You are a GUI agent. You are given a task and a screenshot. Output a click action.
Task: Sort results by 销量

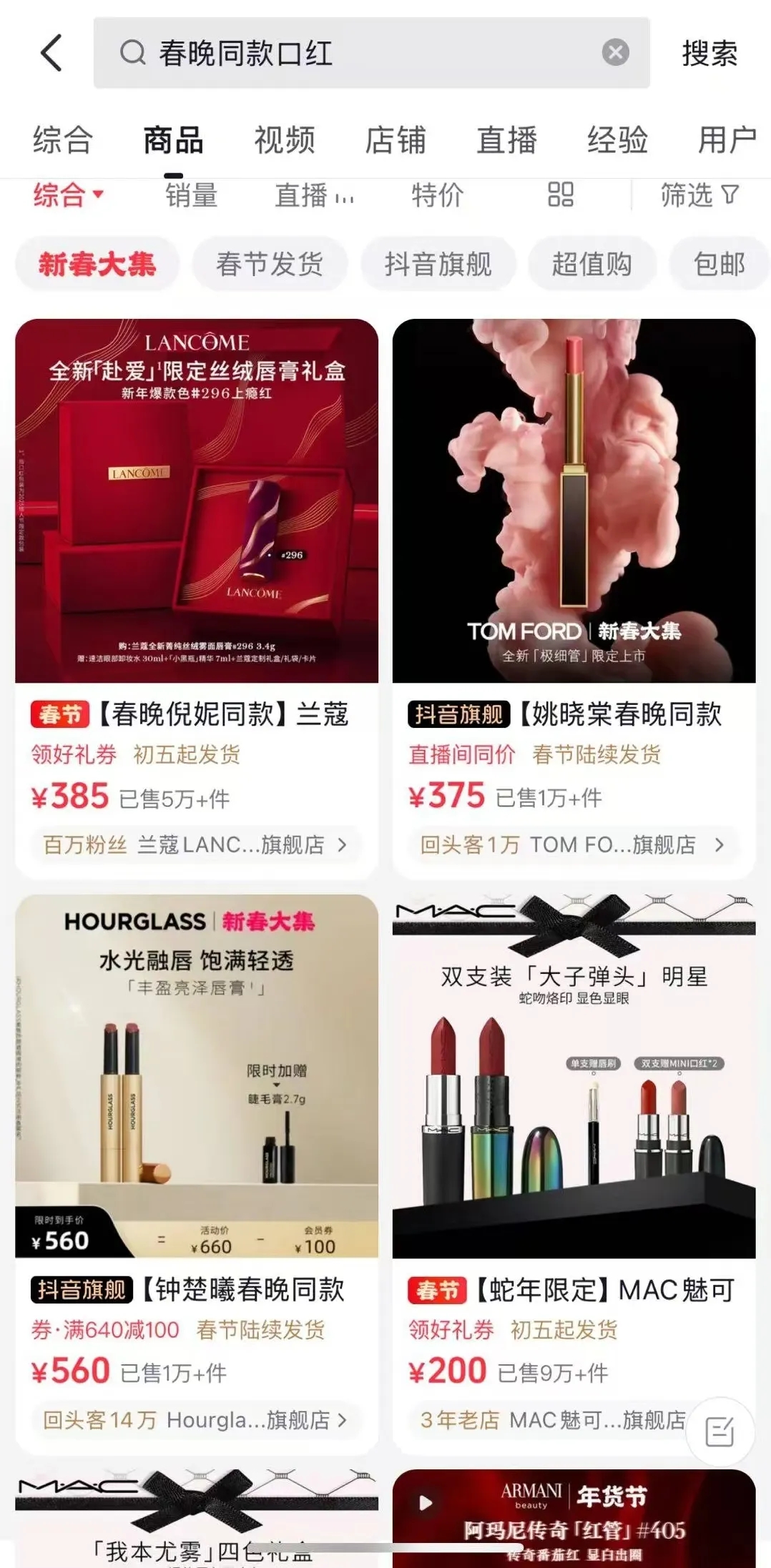pyautogui.click(x=191, y=194)
